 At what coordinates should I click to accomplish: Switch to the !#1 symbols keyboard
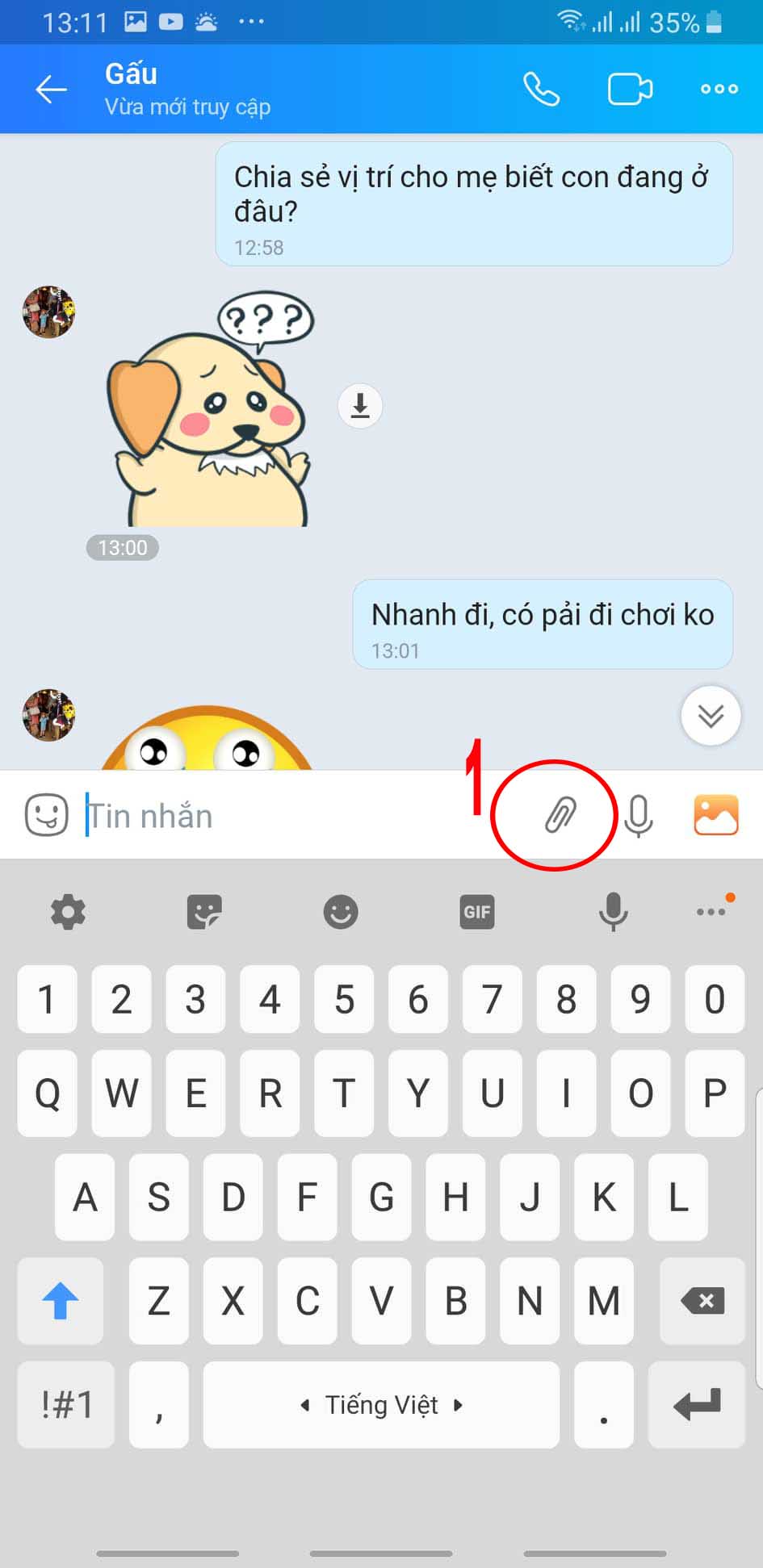tap(67, 1405)
